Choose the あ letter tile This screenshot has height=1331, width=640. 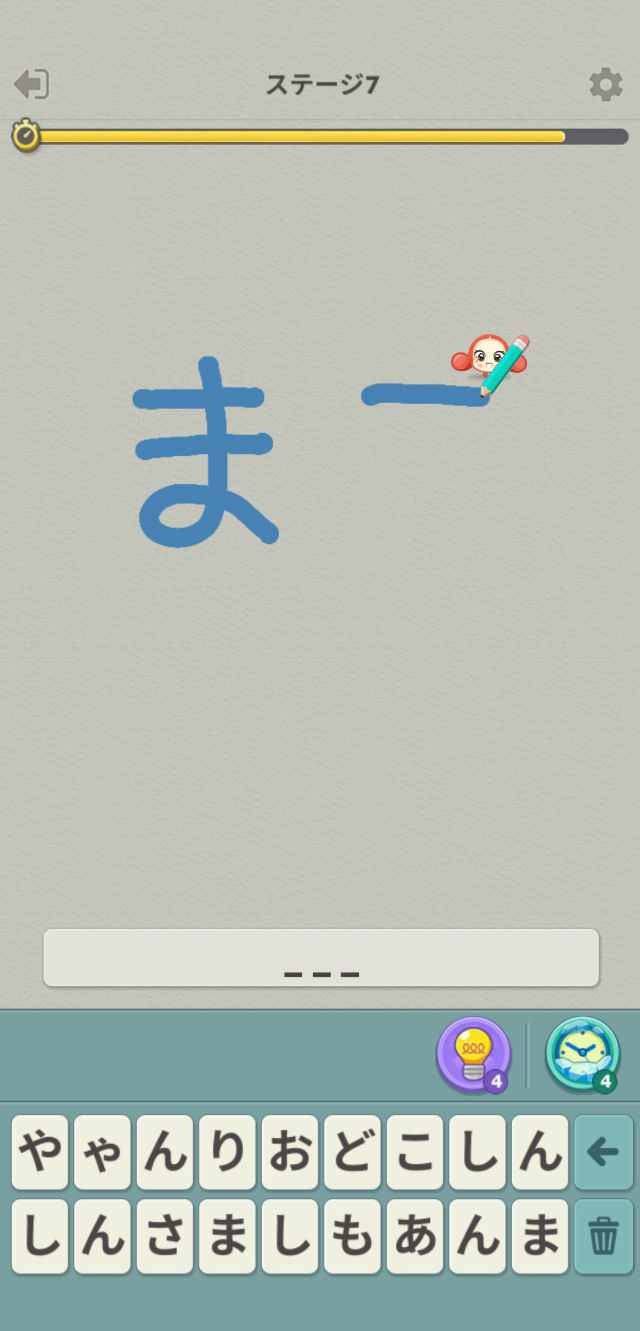click(415, 1237)
